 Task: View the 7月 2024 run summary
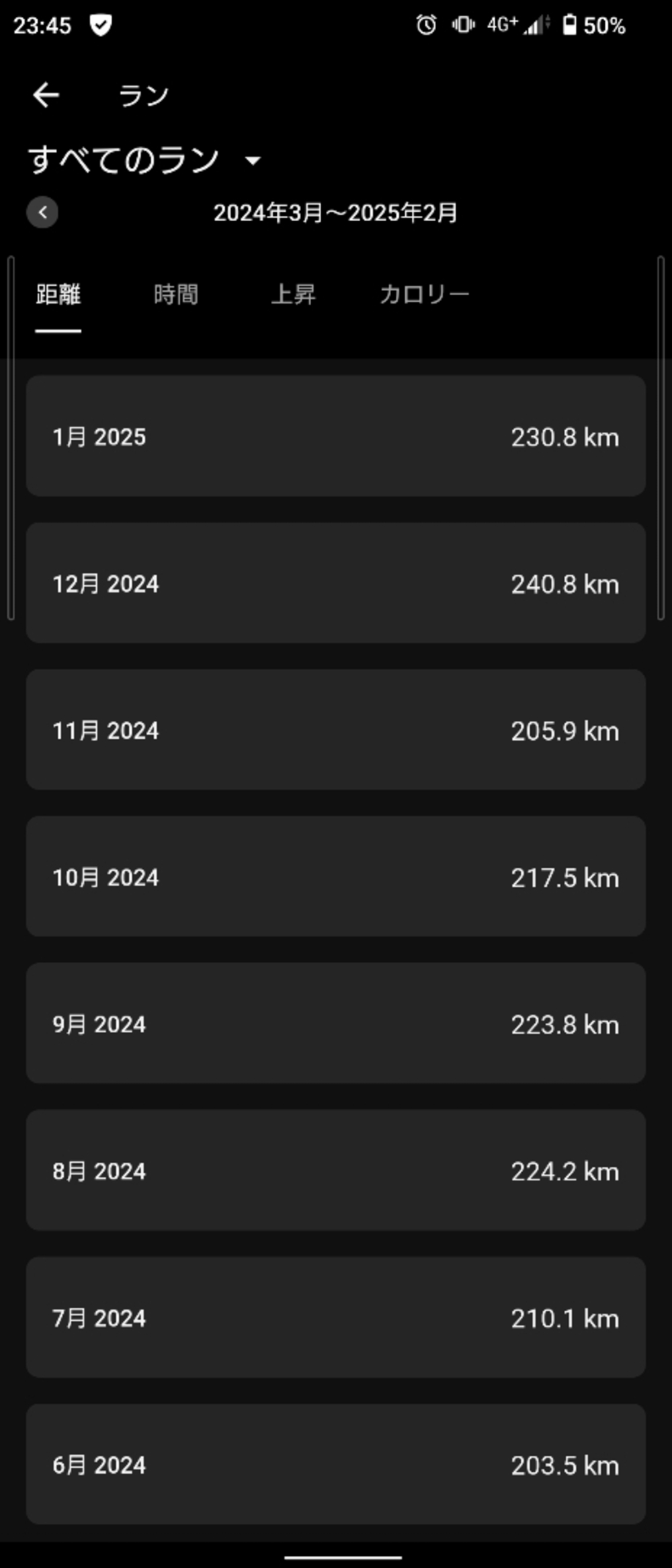[x=336, y=1317]
